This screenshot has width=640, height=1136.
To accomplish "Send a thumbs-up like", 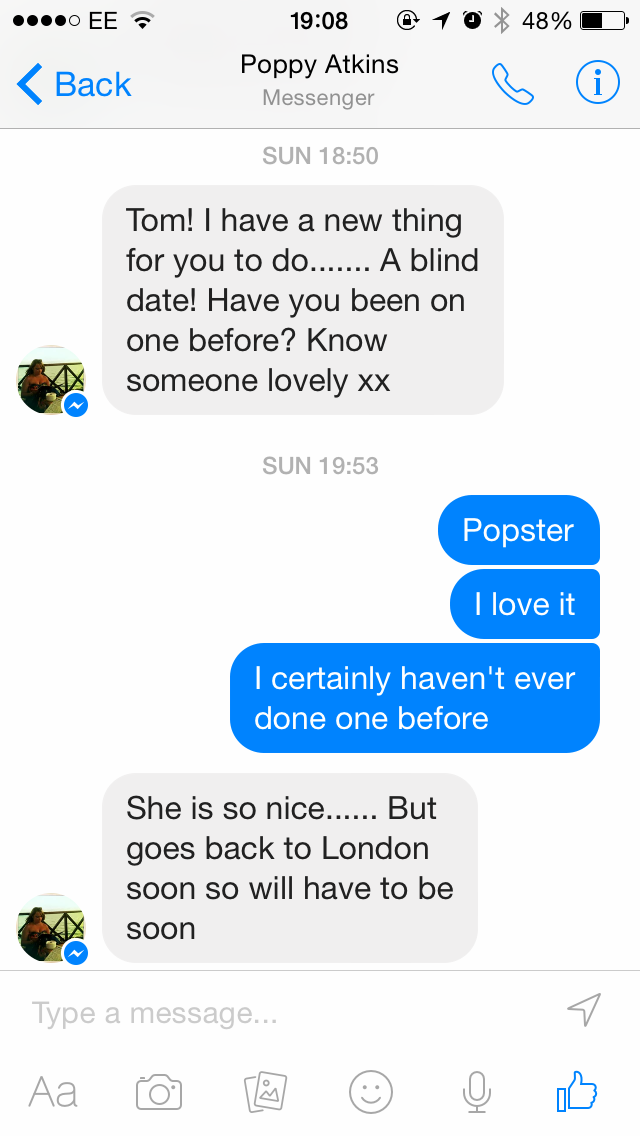I will pyautogui.click(x=577, y=1092).
